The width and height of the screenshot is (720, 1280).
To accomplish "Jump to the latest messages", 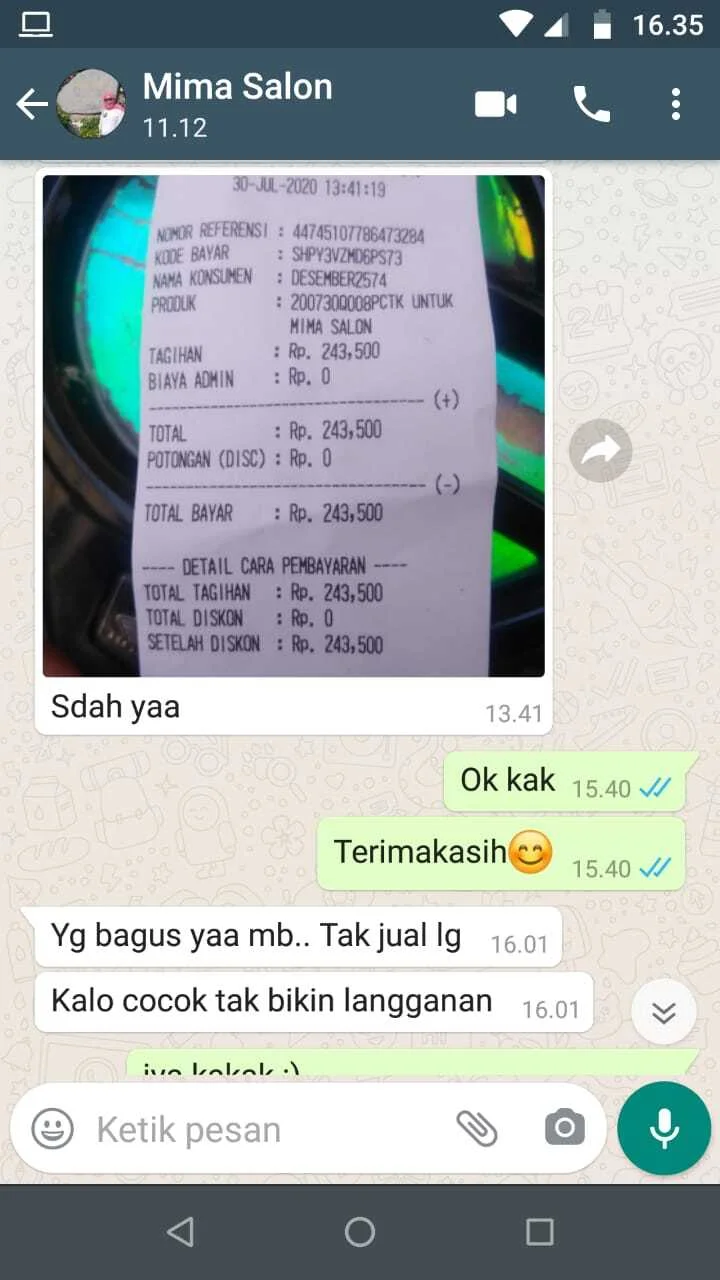I will point(663,1013).
